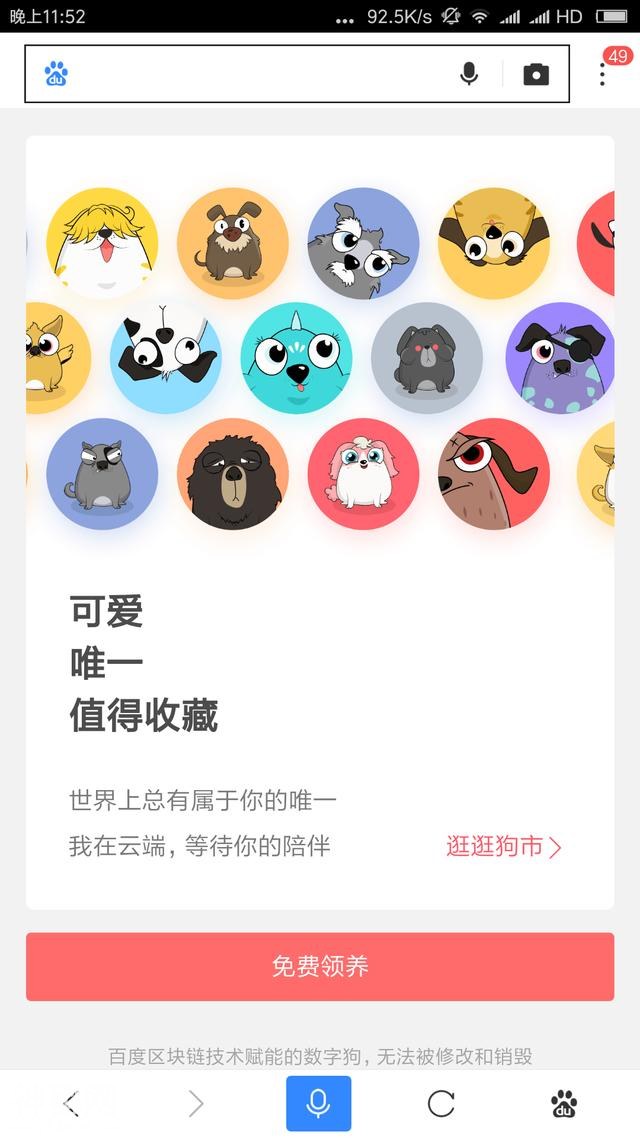Image resolution: width=640 pixels, height=1138 pixels.
Task: Go forward to the next page
Action: click(196, 1104)
